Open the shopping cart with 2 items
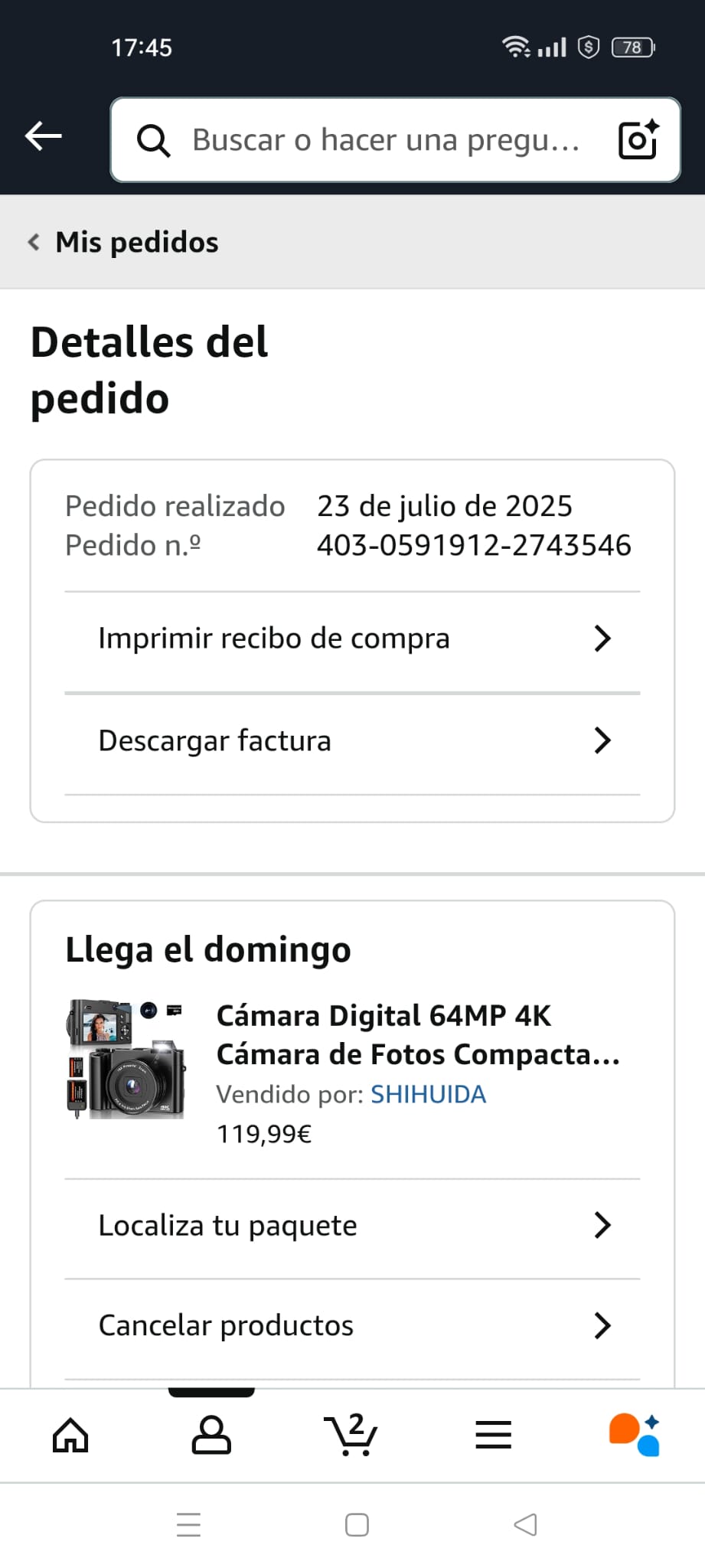Viewport: 705px width, 1568px height. pyautogui.click(x=351, y=1436)
